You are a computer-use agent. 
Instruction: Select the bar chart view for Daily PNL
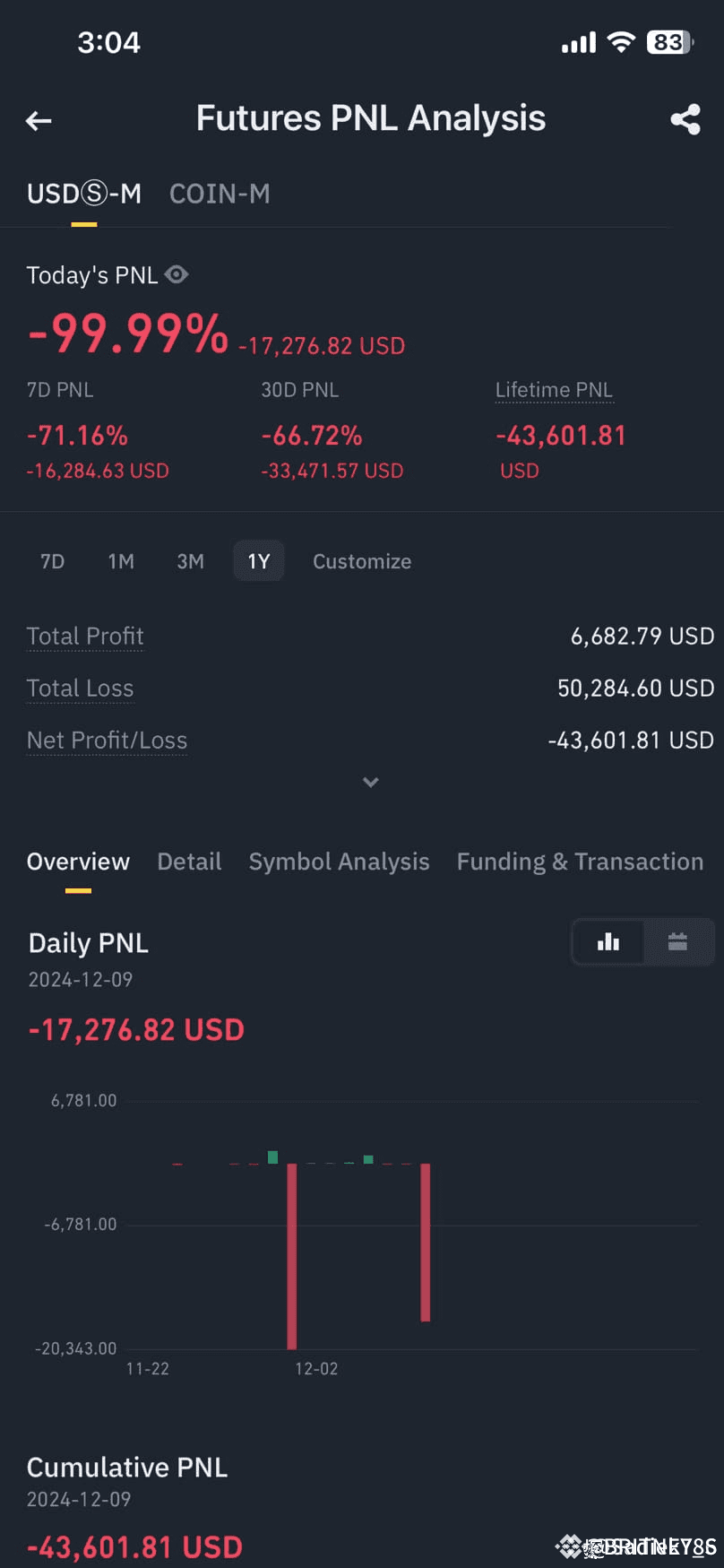[x=608, y=942]
